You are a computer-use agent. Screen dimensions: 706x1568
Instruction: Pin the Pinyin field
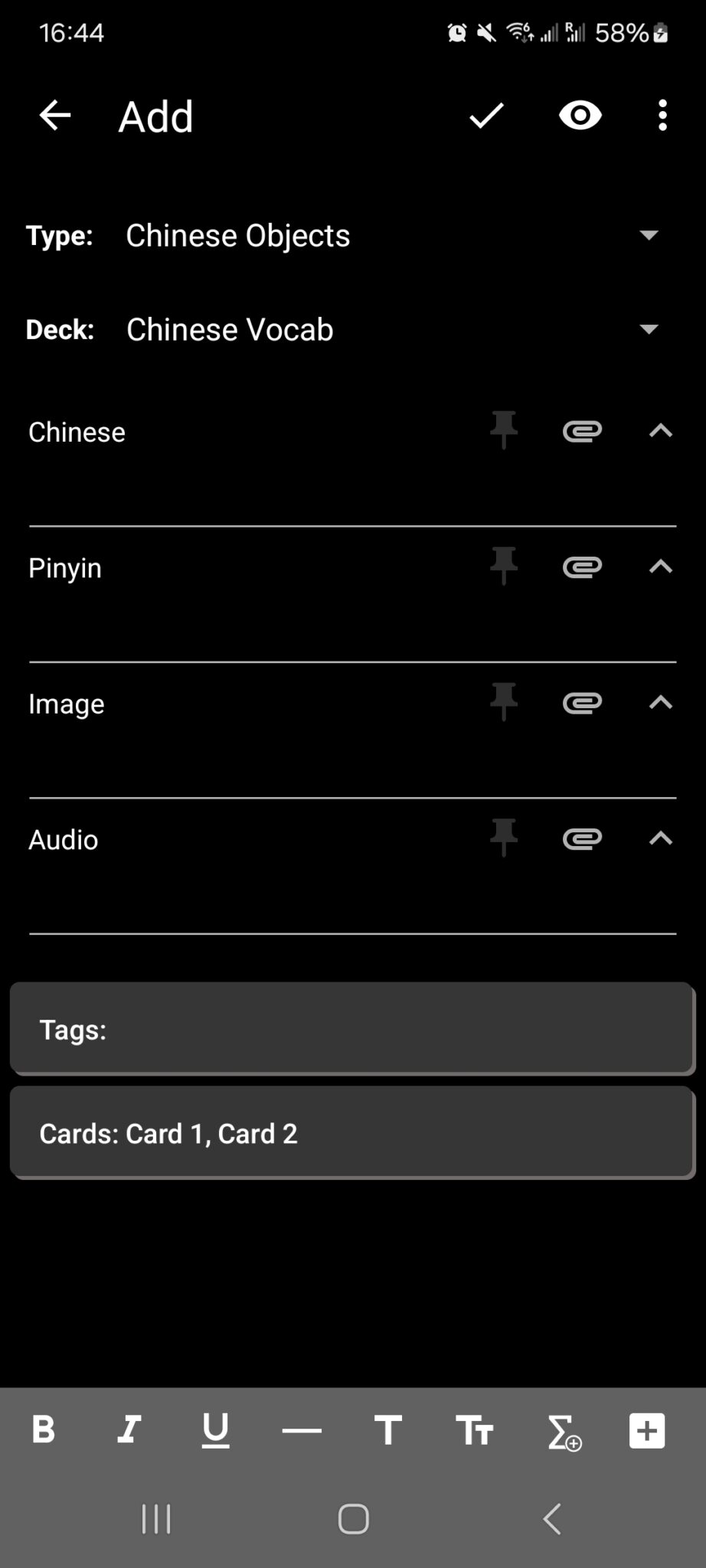(504, 567)
